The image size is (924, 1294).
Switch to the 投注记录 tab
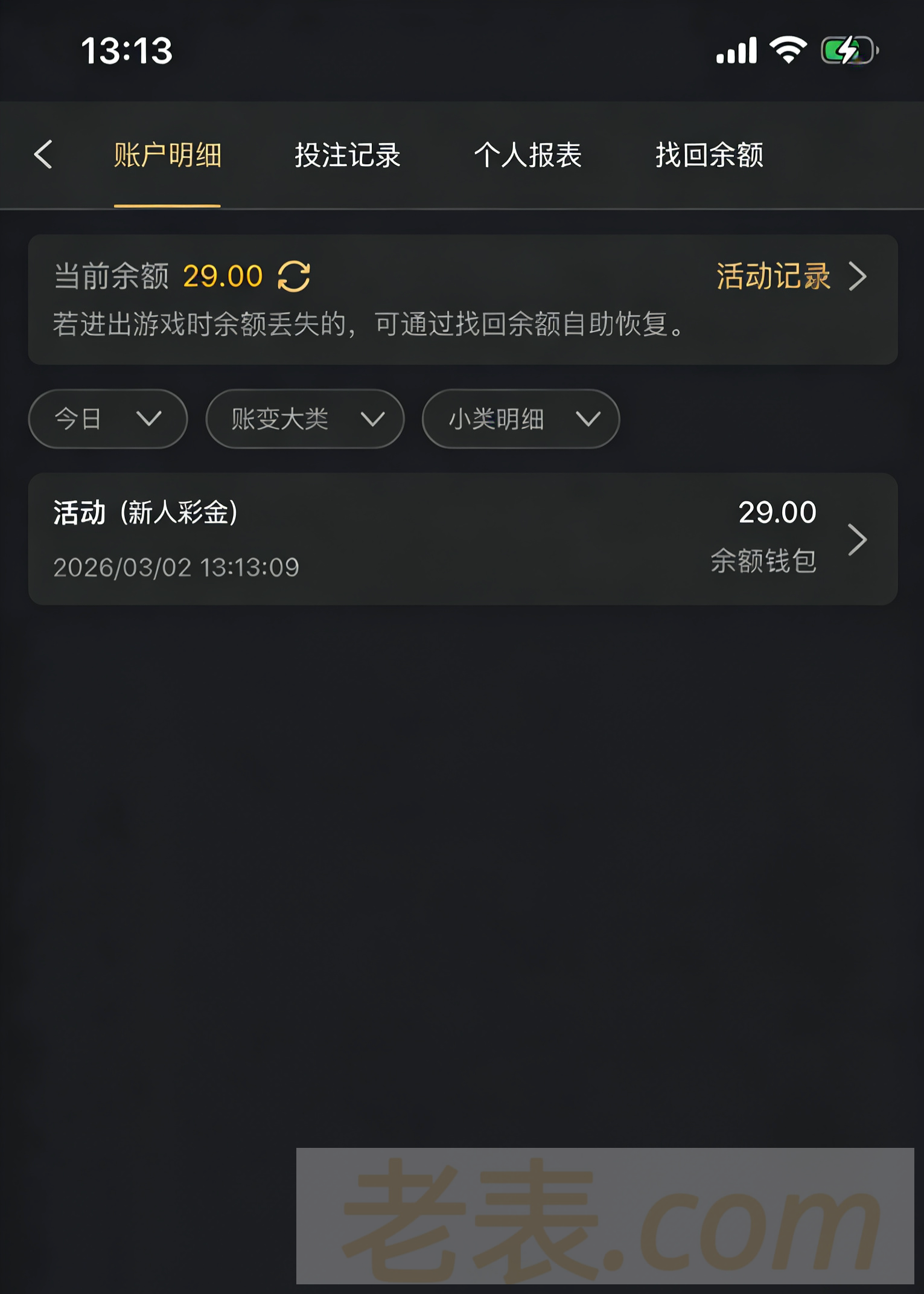pos(347,155)
